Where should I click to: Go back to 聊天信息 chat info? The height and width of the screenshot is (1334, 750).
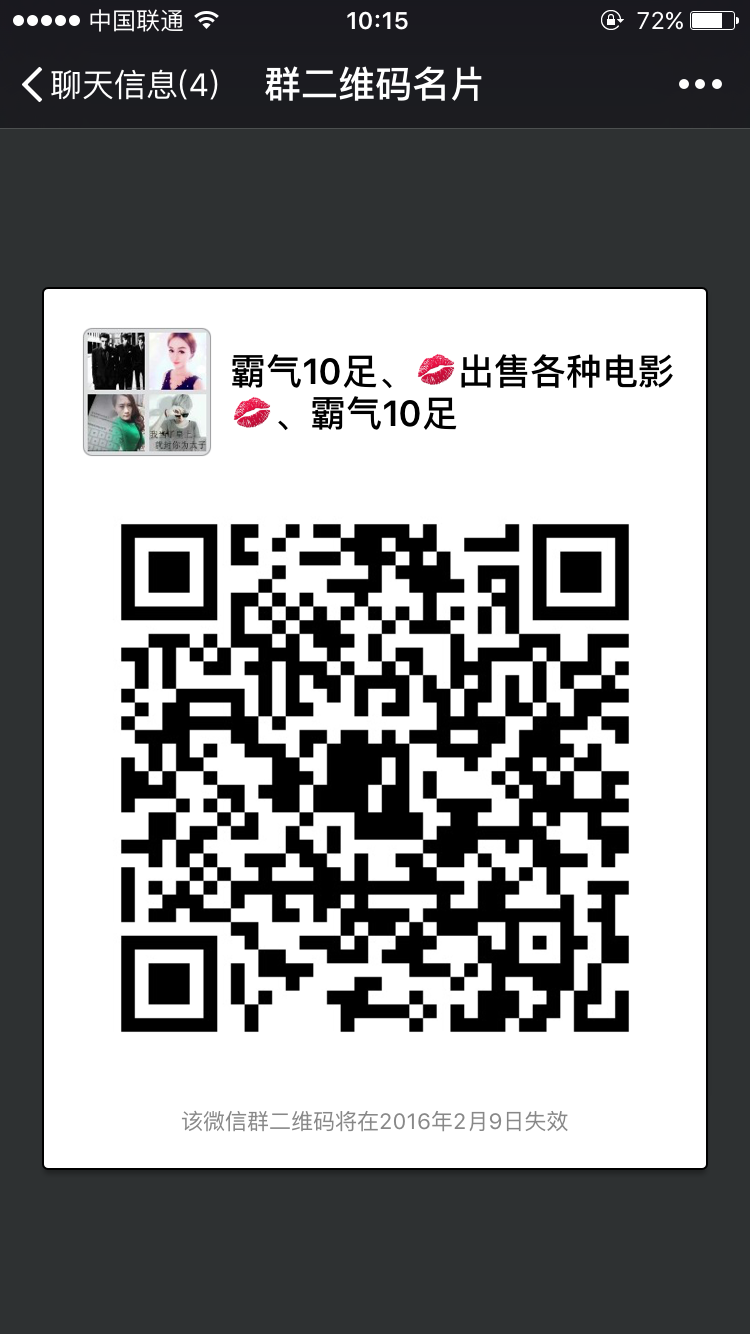pos(118,85)
